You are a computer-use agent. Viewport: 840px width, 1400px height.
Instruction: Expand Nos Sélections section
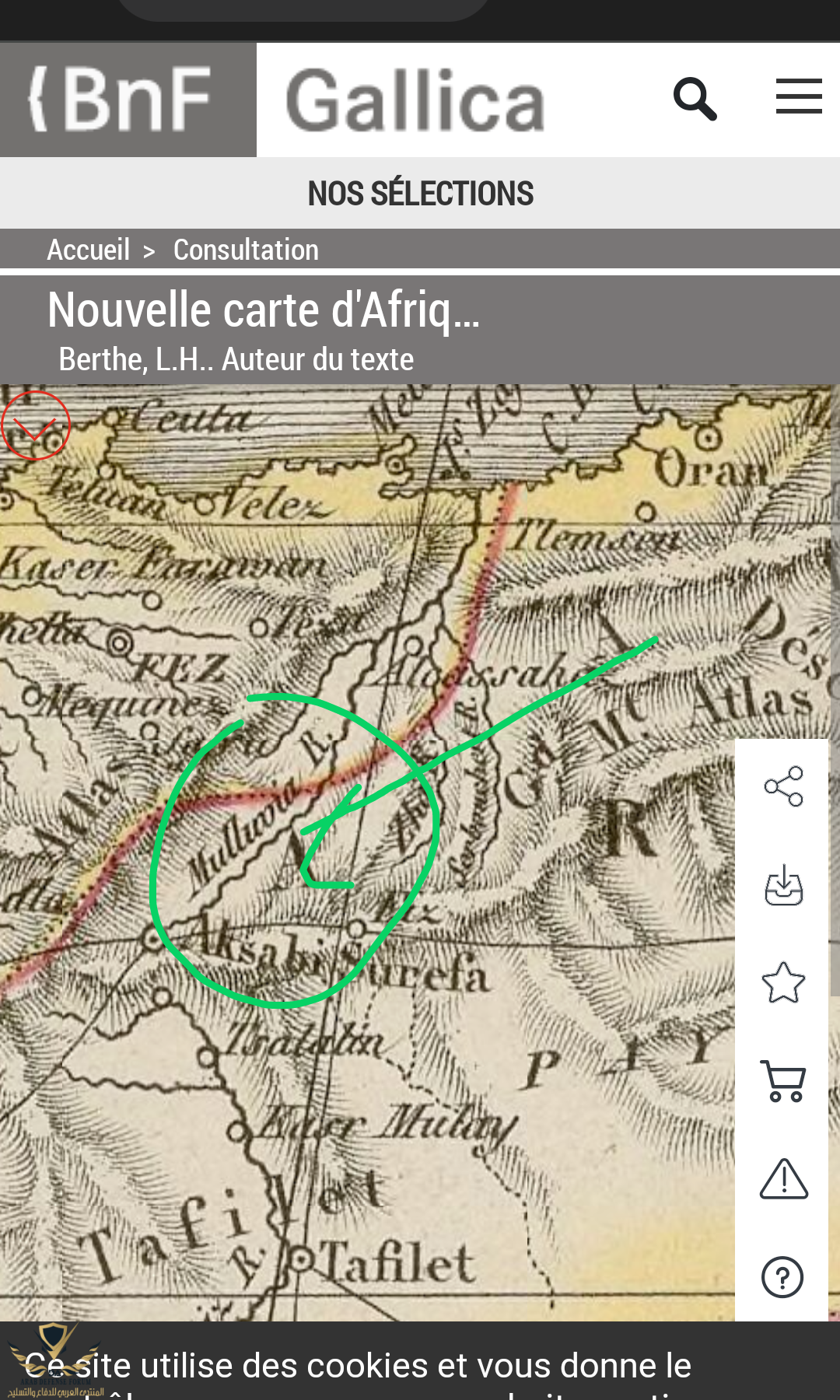[x=420, y=194]
